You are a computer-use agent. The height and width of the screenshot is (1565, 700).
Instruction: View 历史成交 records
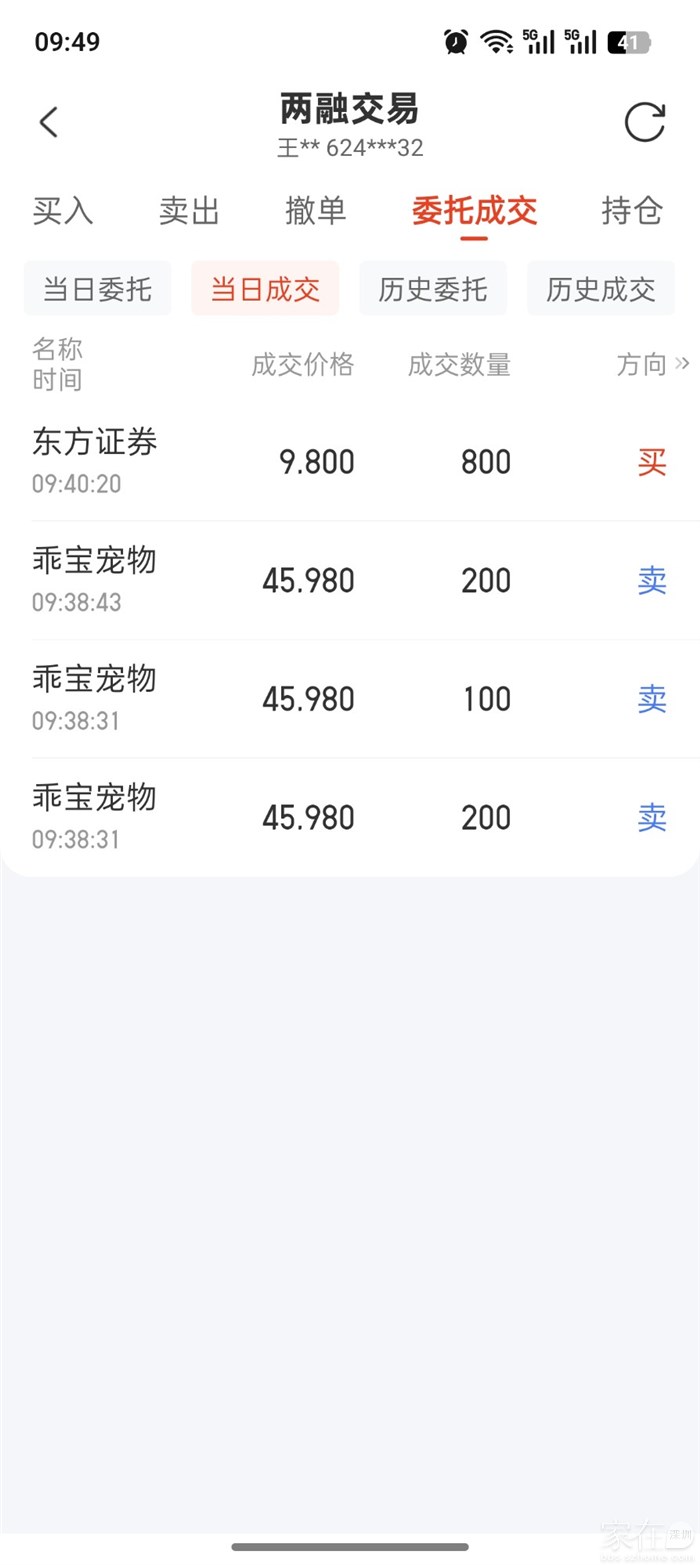(x=601, y=289)
